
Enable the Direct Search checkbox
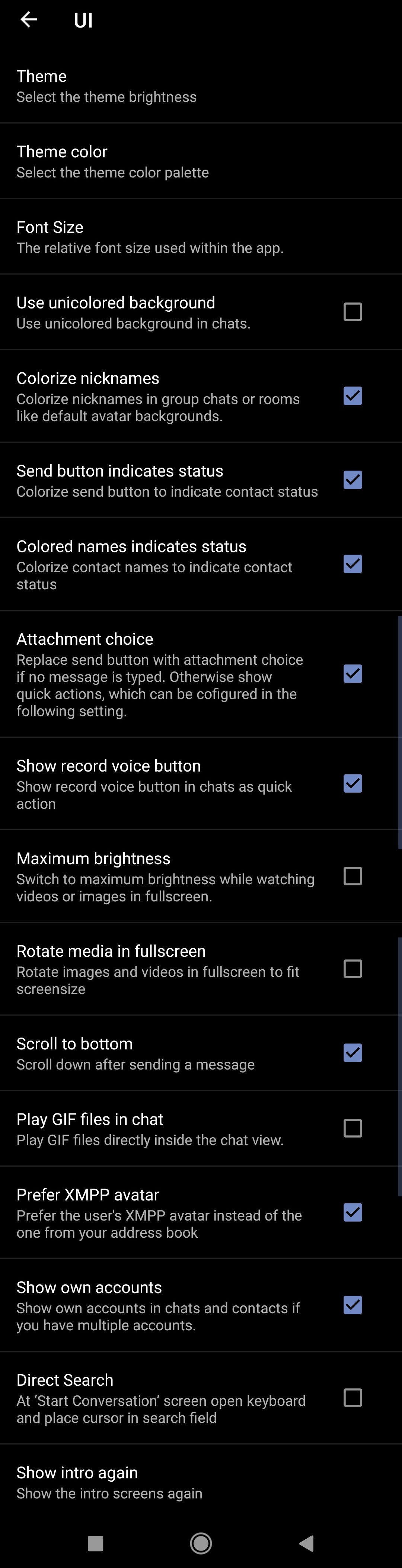click(352, 1397)
